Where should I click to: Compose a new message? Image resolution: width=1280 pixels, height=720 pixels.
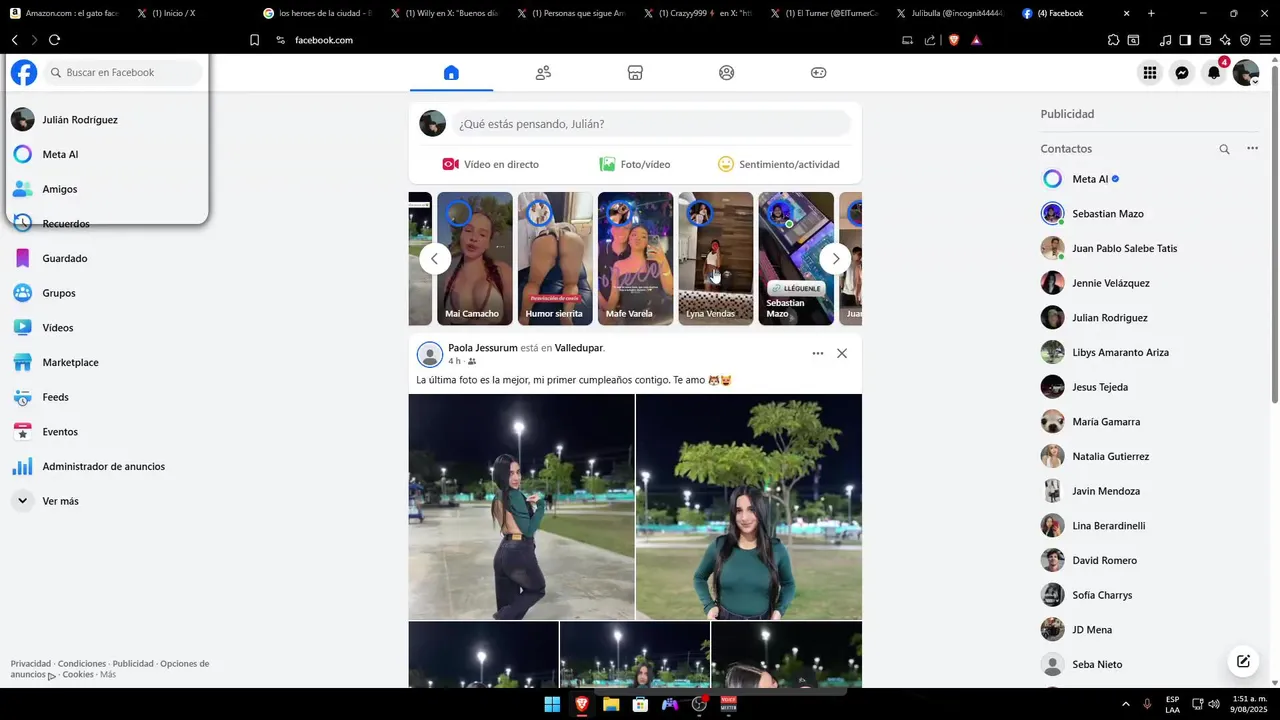pyautogui.click(x=1243, y=661)
